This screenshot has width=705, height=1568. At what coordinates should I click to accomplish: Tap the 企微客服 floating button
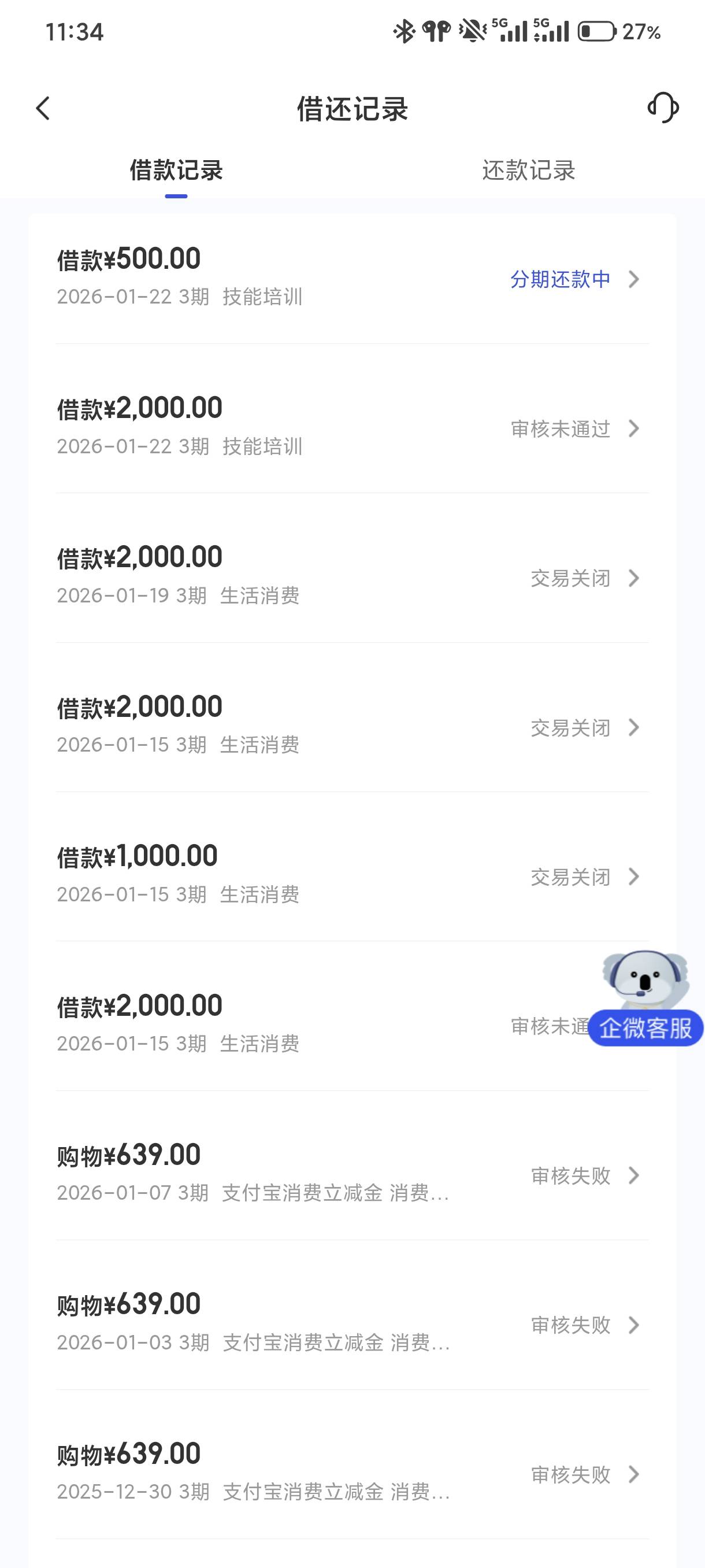tap(645, 1027)
